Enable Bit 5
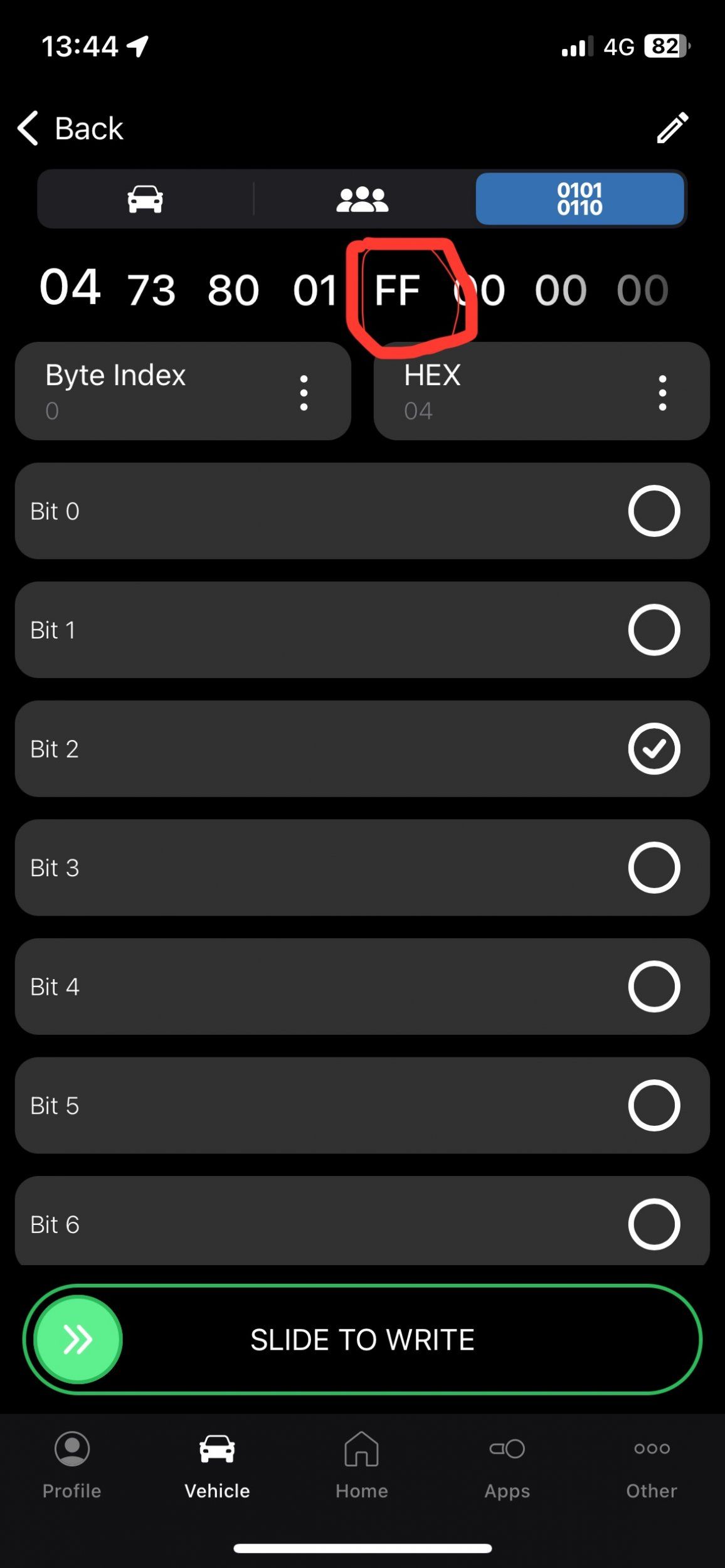This screenshot has height=1568, width=725. [654, 1105]
